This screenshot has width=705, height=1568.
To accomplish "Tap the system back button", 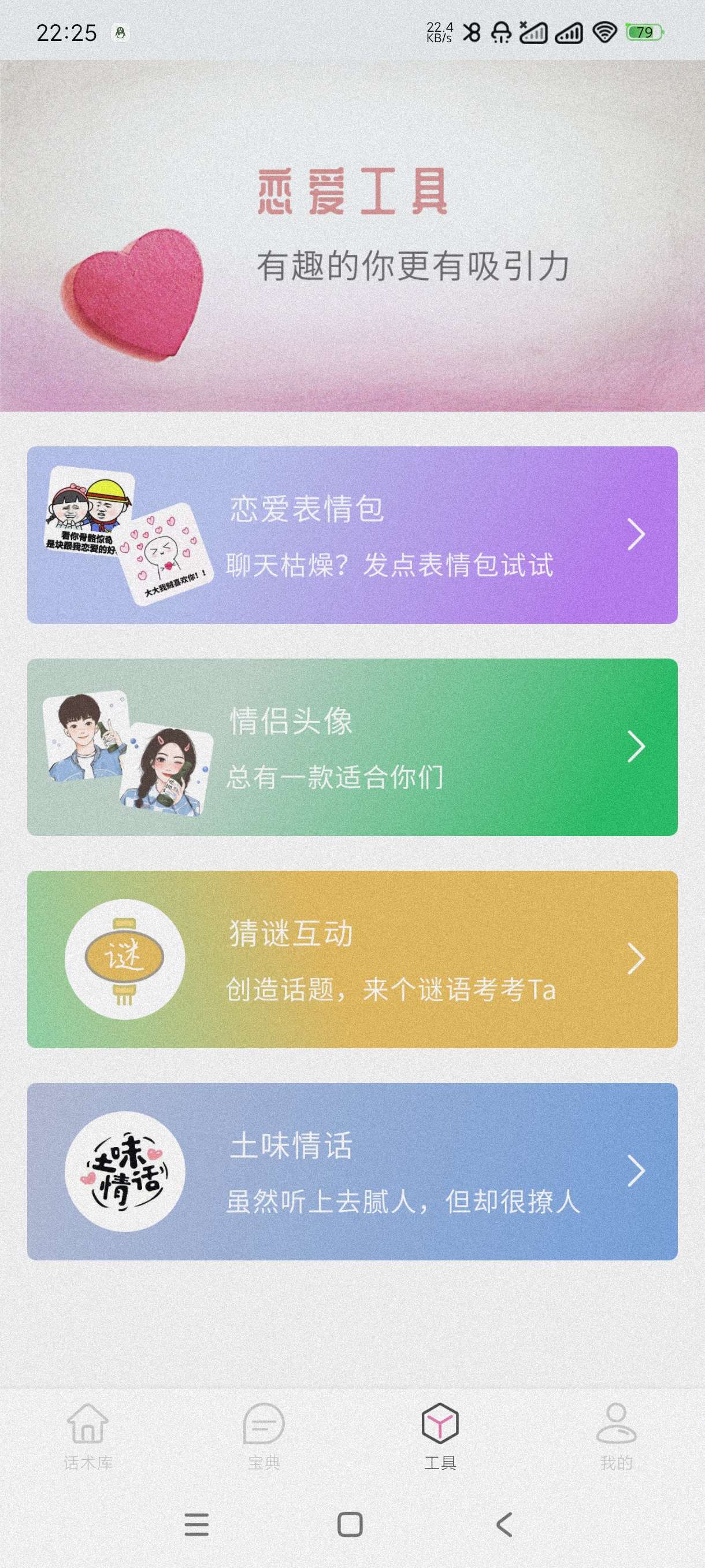I will click(504, 1525).
